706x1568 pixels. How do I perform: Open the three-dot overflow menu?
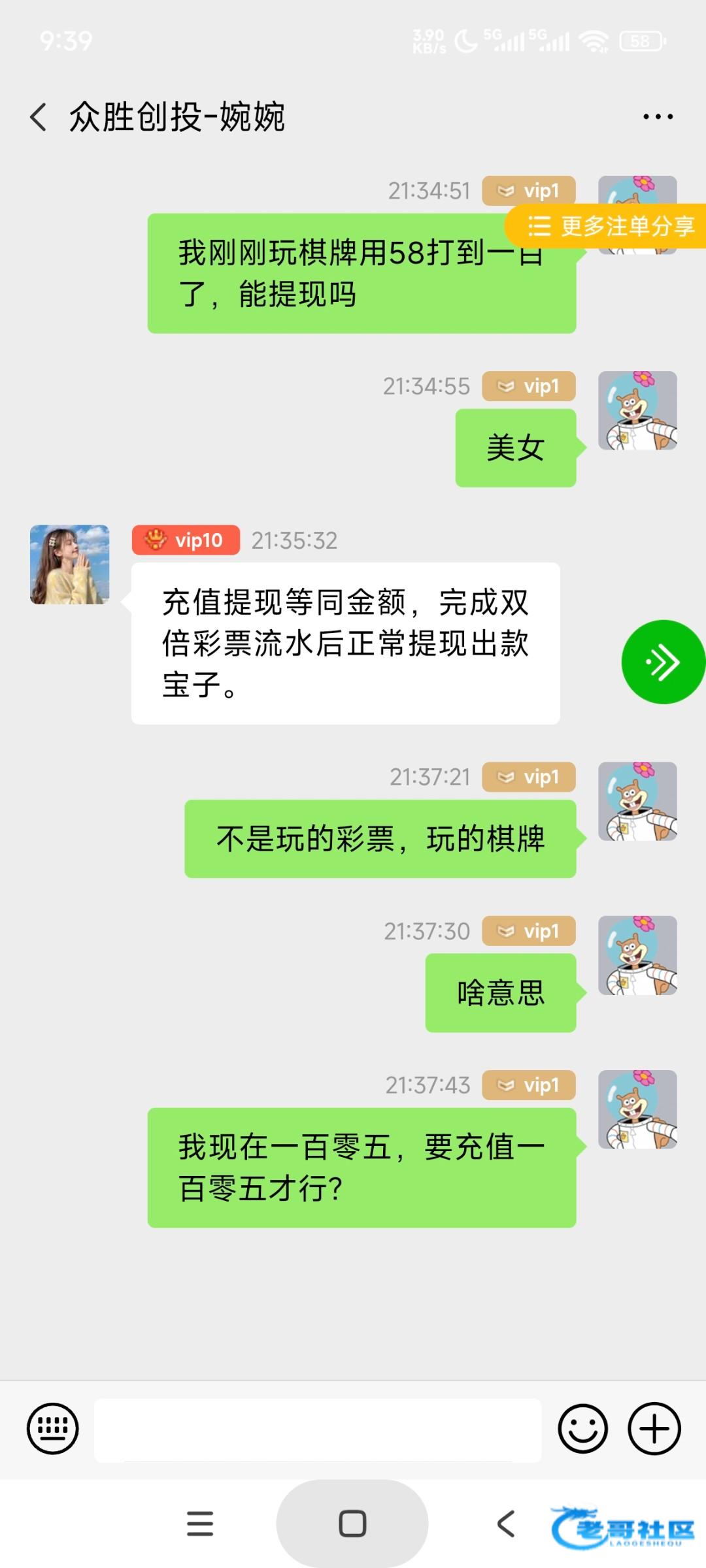point(658,117)
